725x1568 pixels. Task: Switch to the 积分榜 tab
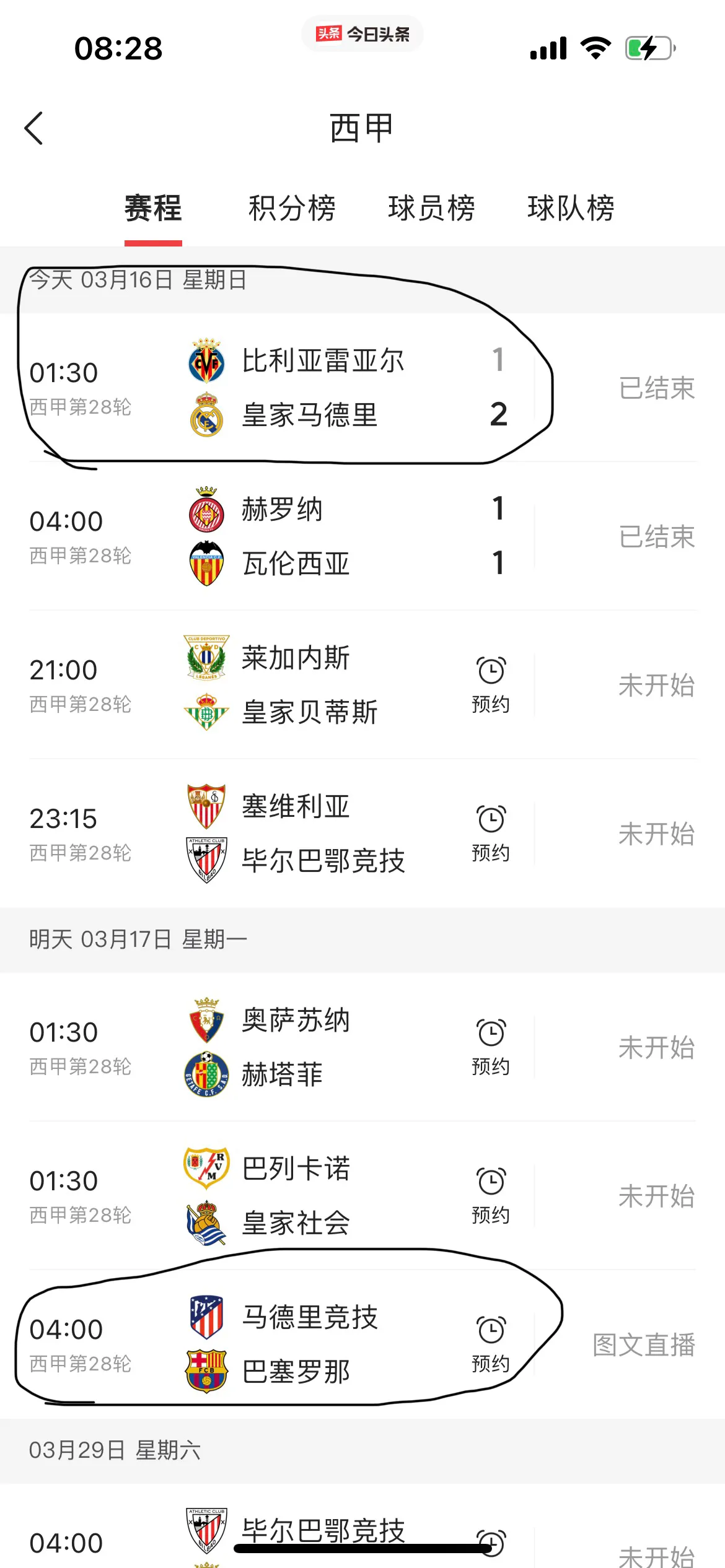[x=292, y=208]
